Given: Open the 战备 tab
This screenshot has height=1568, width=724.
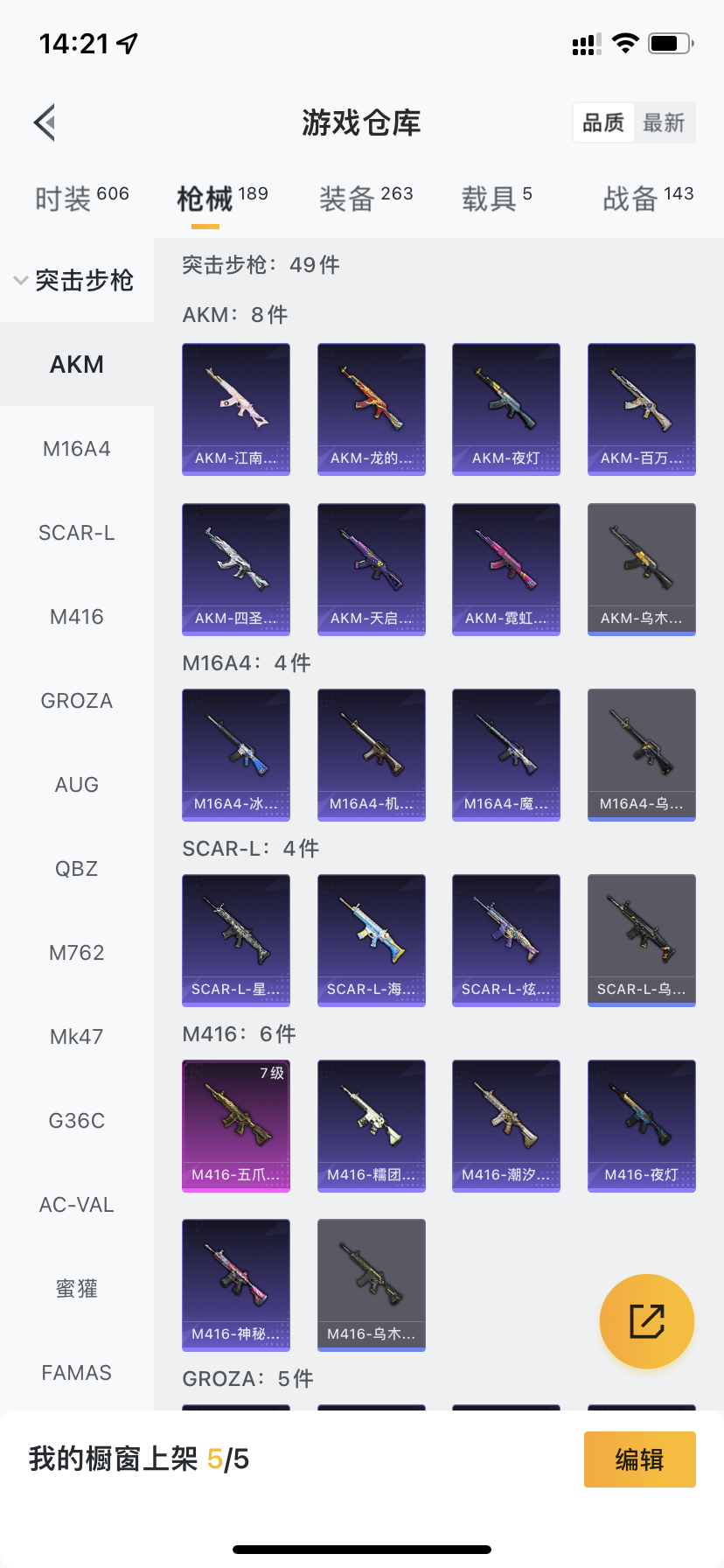Looking at the screenshot, I should [x=648, y=199].
